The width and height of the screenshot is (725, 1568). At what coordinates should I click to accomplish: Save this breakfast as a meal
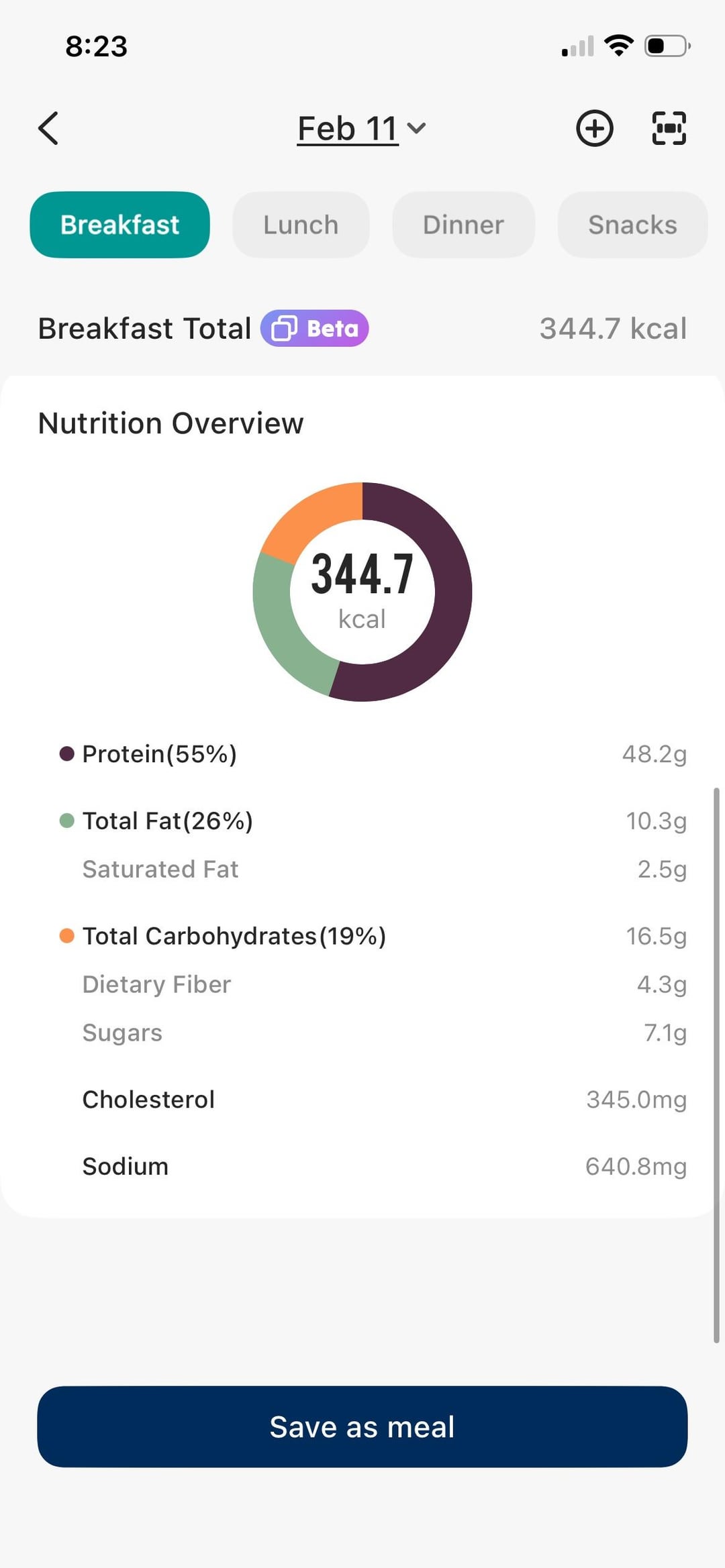[x=362, y=1426]
